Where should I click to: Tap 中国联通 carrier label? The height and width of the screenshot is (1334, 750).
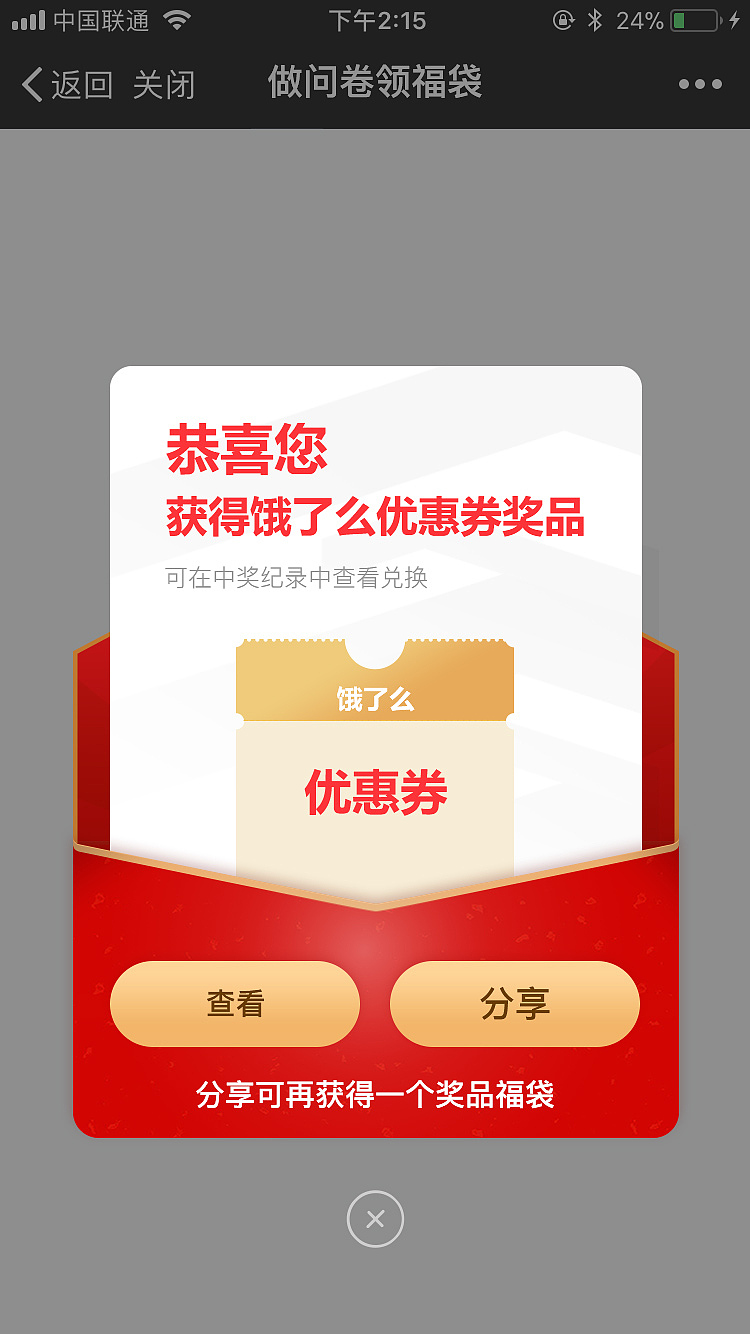[100, 19]
